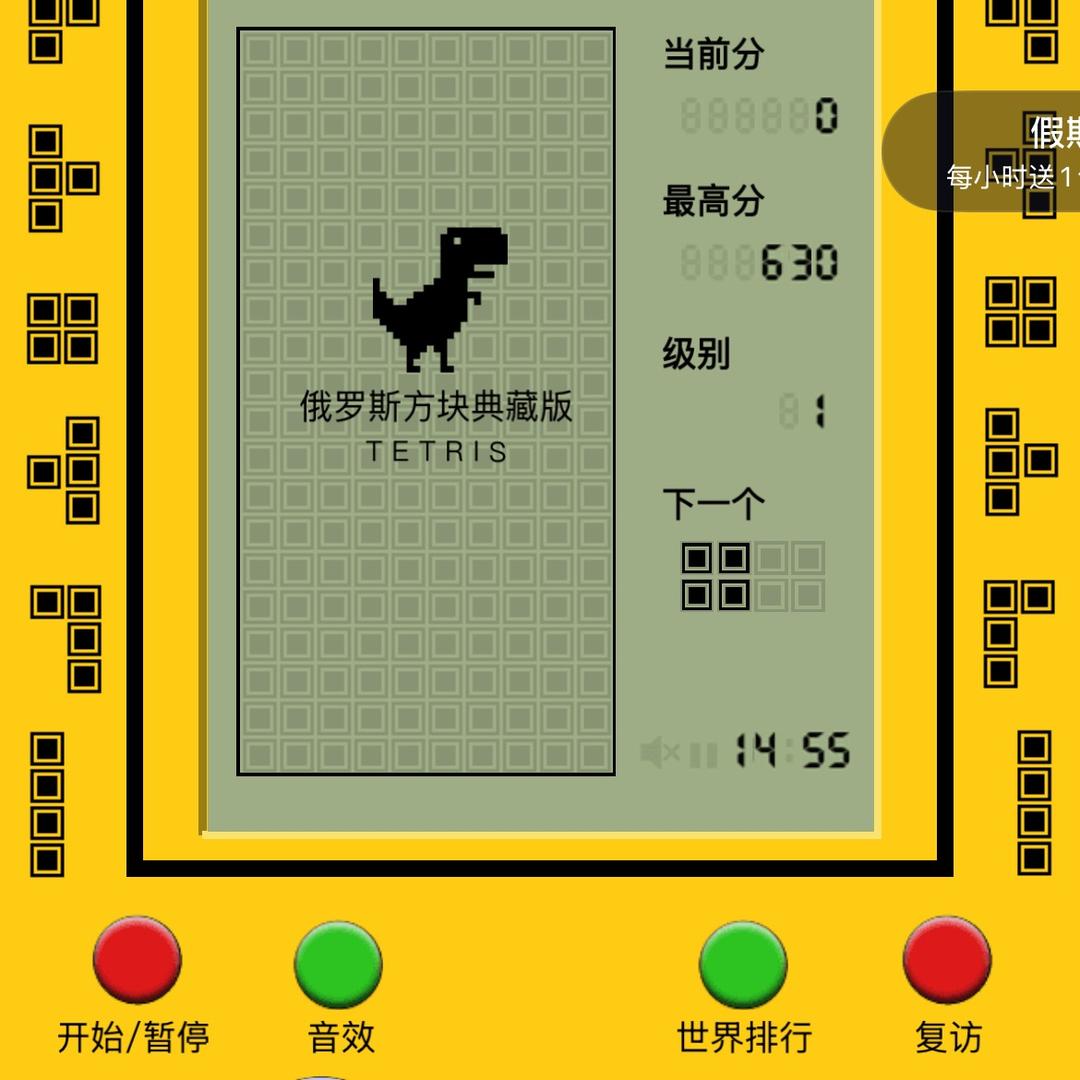
Task: Open the holiday hourly gift banner
Action: (x=1000, y=152)
